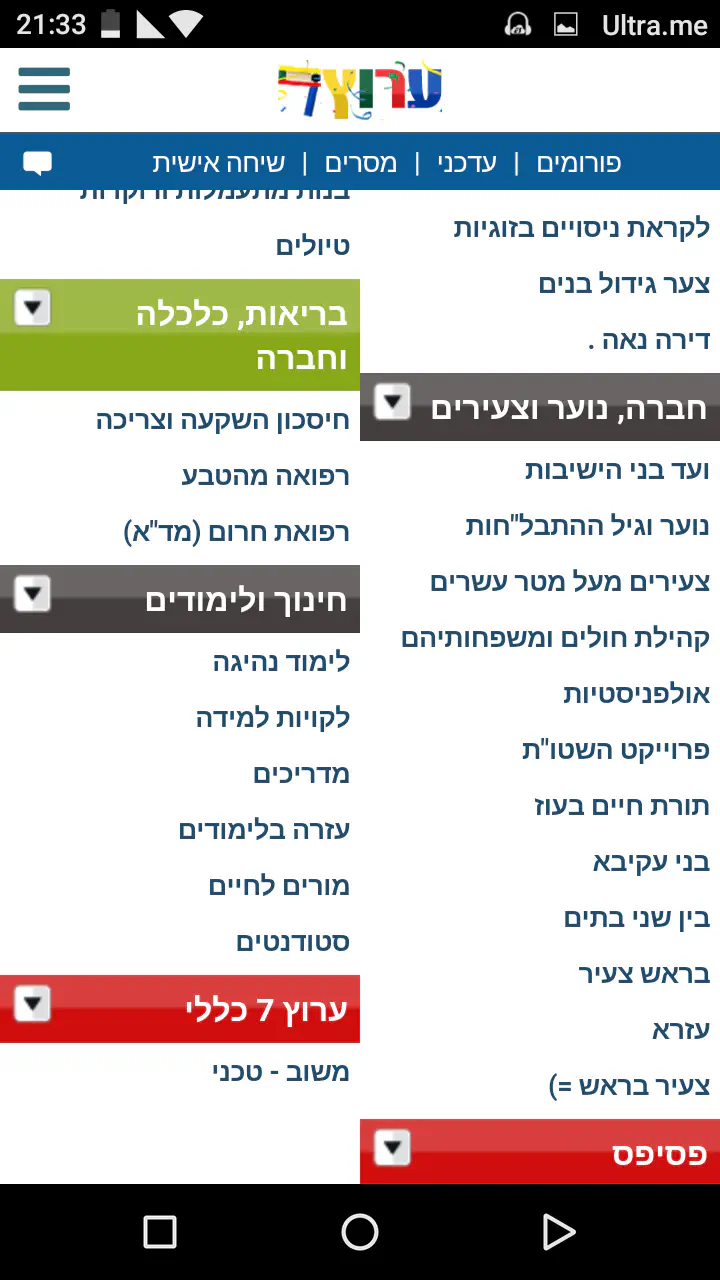Screen dimensions: 720x1280
Task: Open the בני עקיבא forum
Action: pos(651,862)
